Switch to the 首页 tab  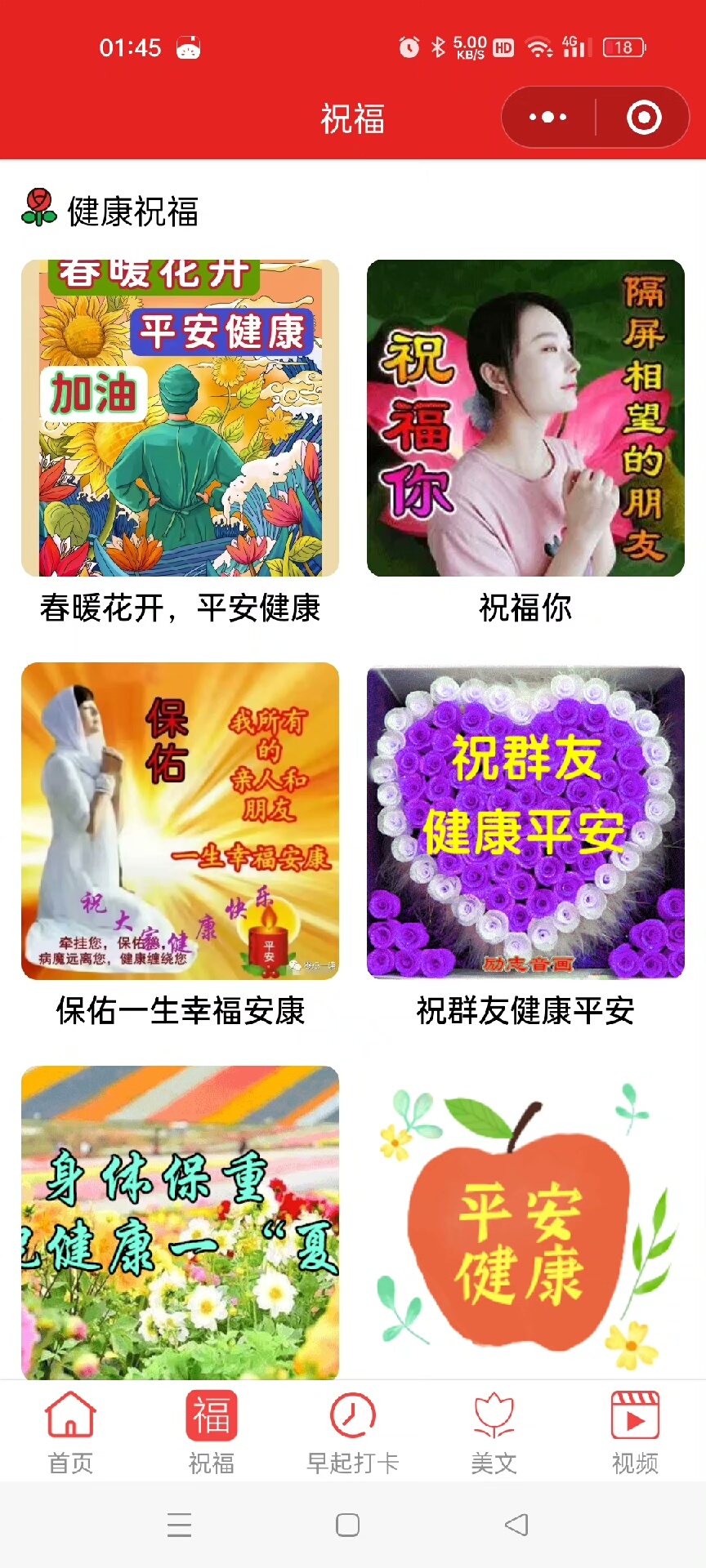(x=70, y=1432)
